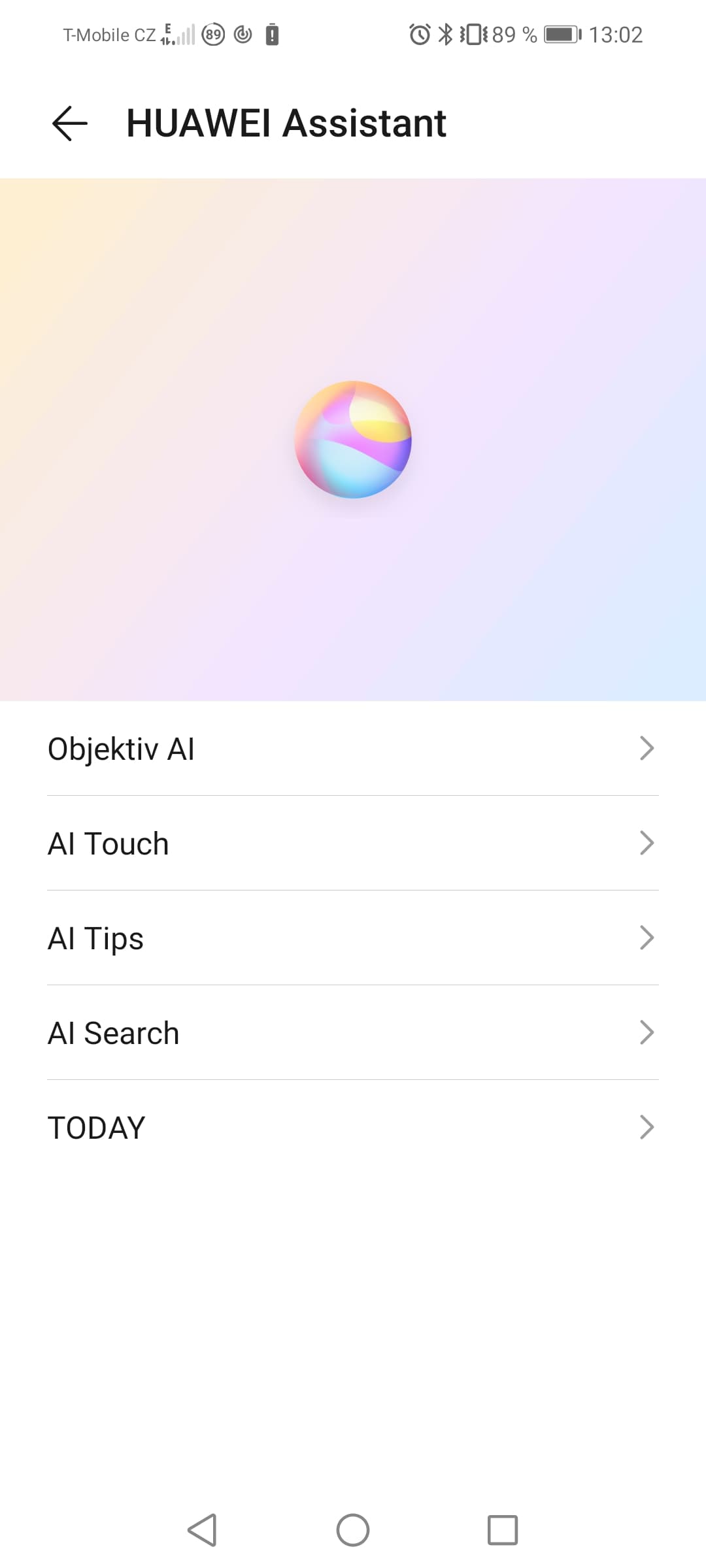Select AI Tips option
Viewport: 706px width, 1568px height.
(x=353, y=938)
